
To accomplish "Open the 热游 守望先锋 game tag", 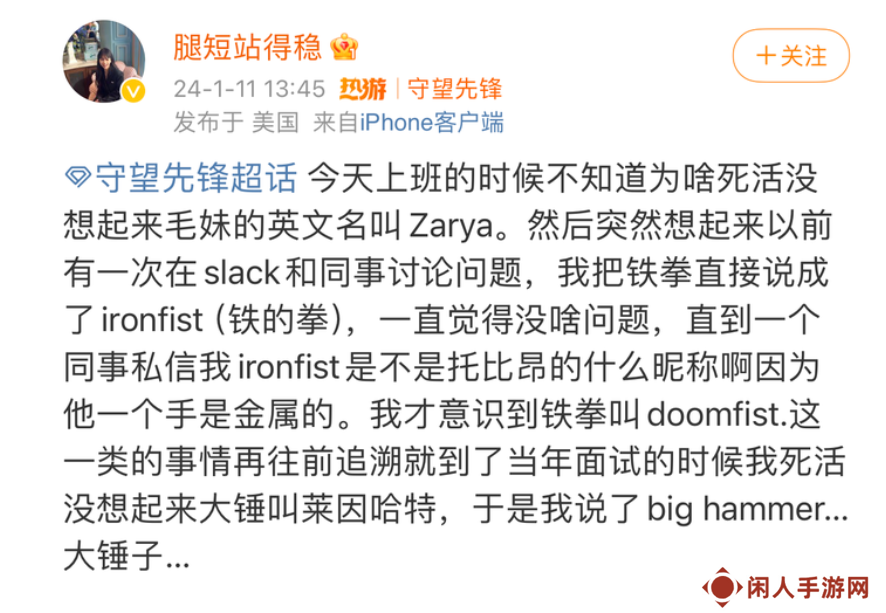I will pos(420,88).
